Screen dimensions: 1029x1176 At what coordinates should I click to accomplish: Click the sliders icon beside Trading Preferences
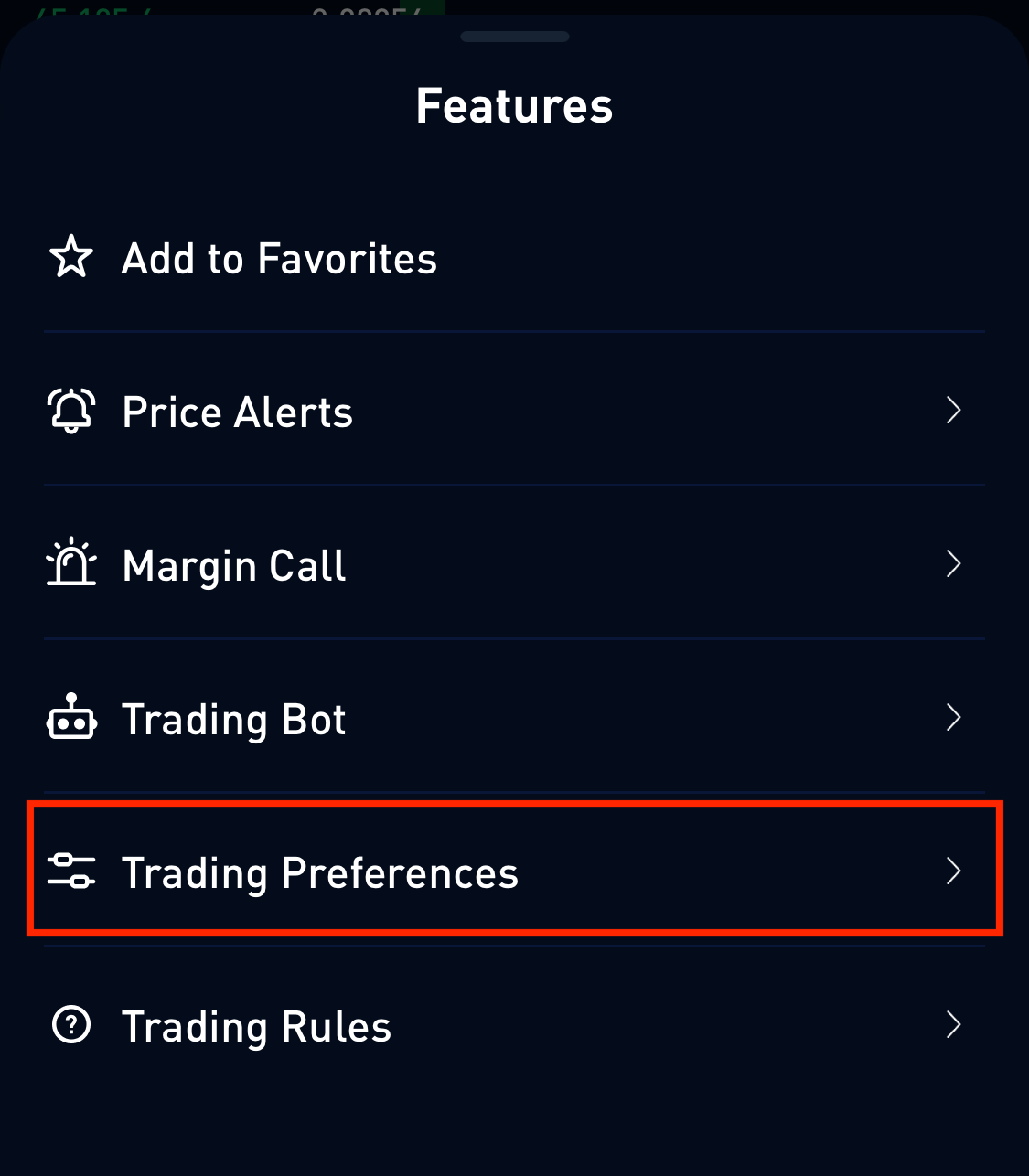click(x=71, y=872)
